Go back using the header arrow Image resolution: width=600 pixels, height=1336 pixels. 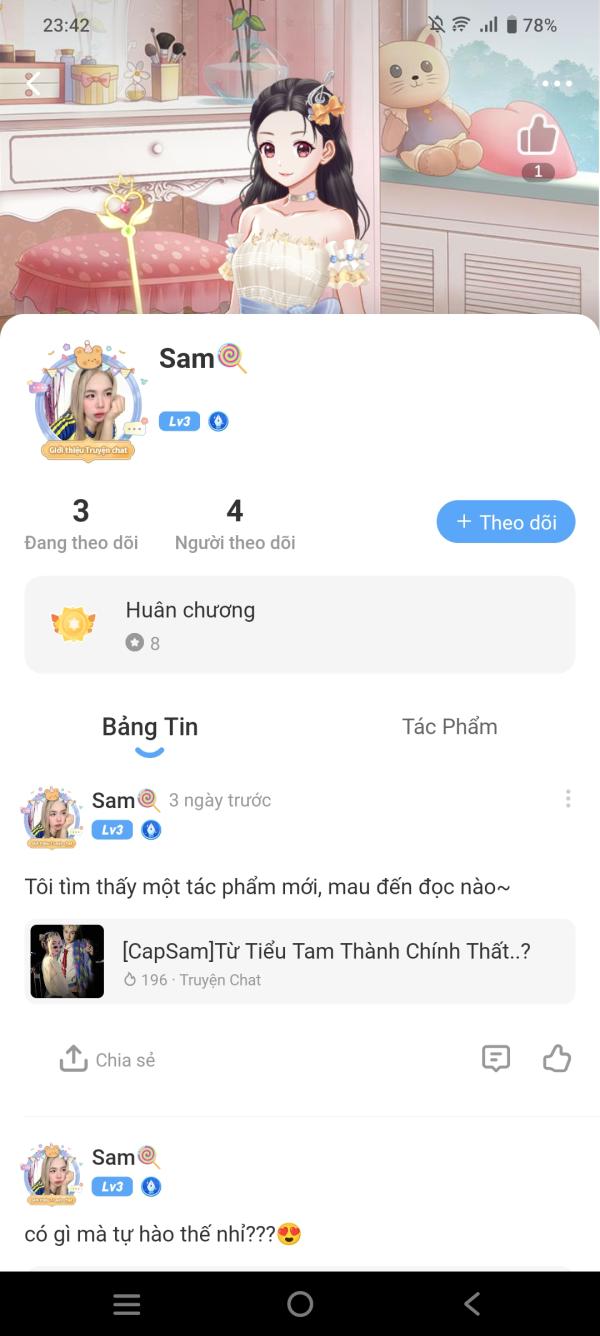(33, 84)
